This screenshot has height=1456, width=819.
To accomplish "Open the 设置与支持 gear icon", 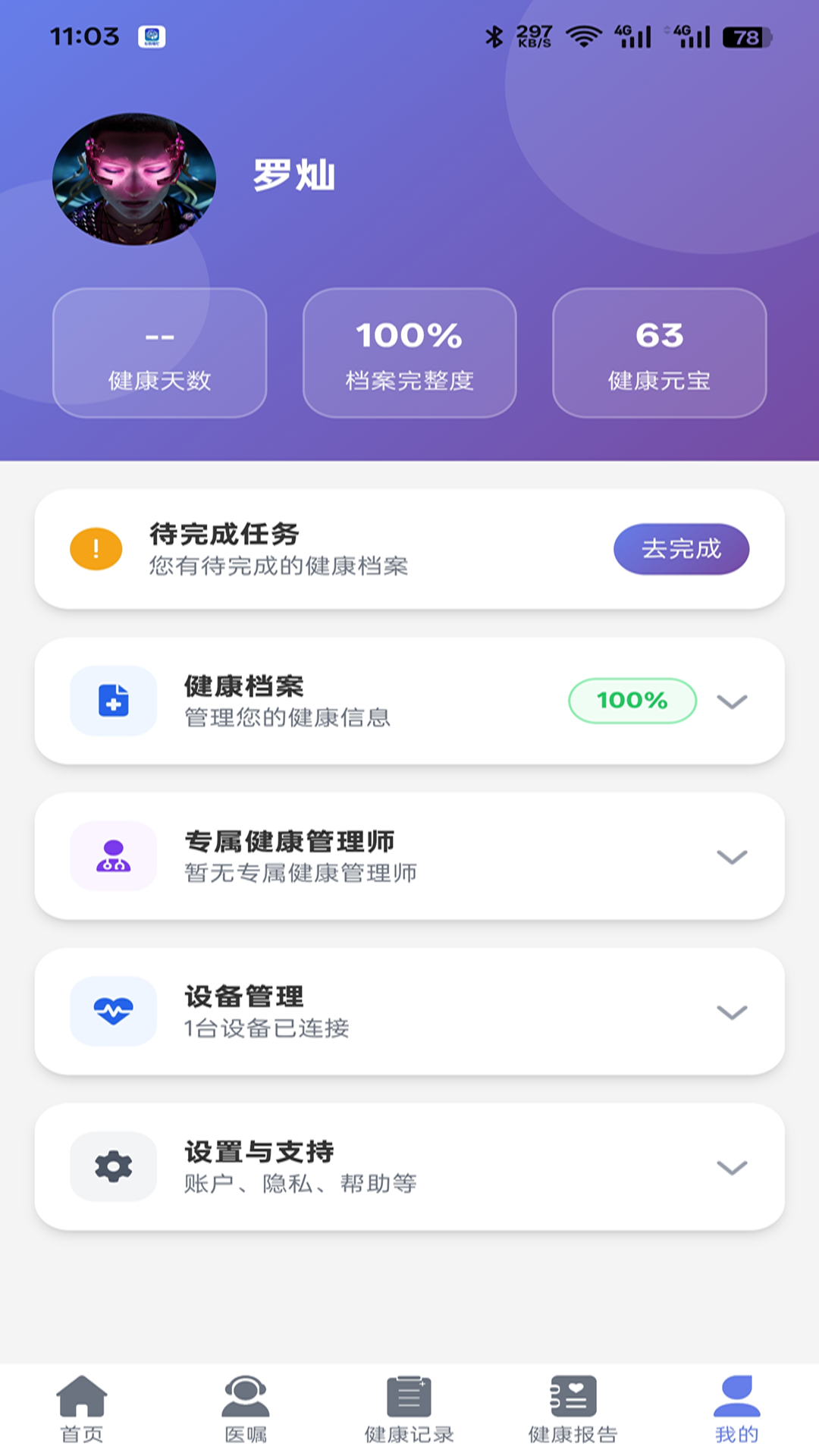I will pos(112,1166).
